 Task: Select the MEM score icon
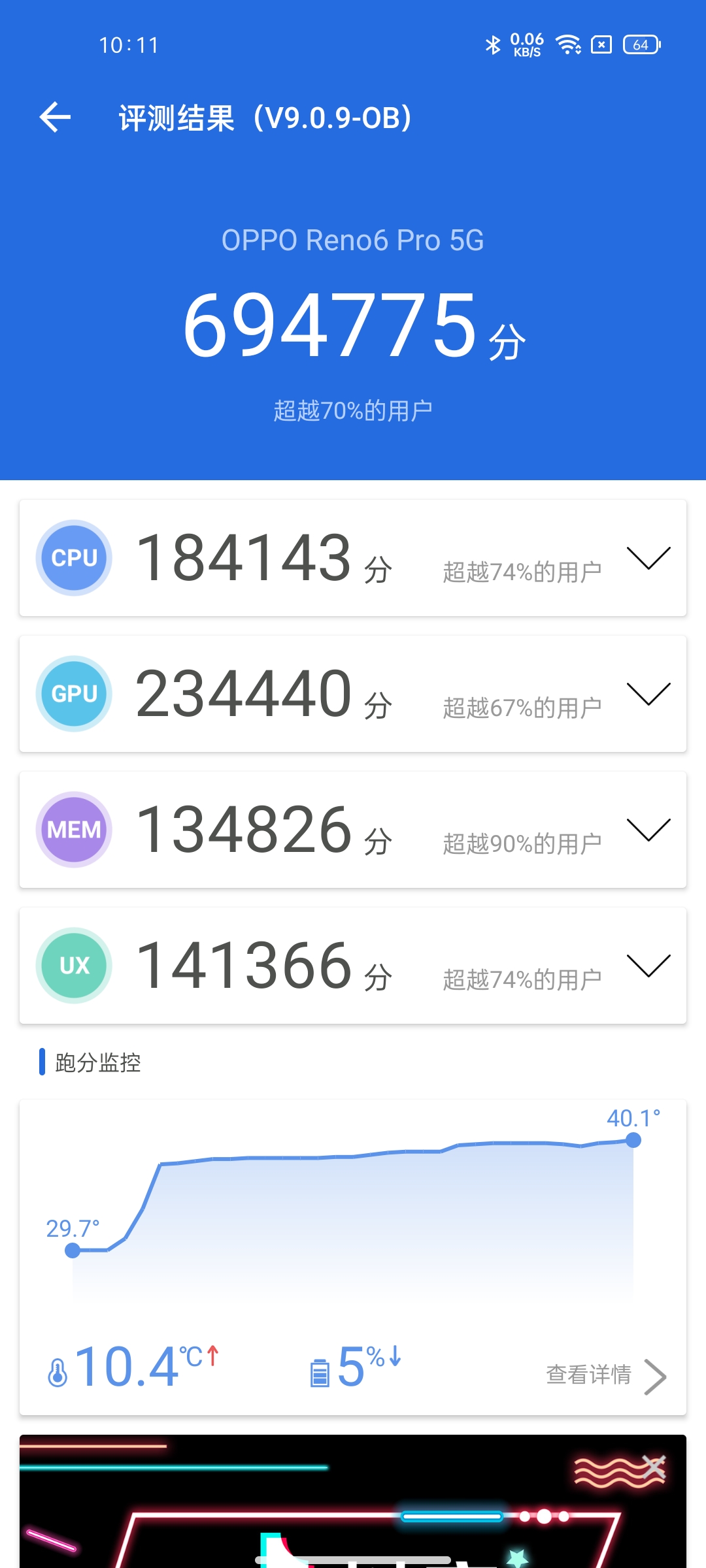click(73, 830)
